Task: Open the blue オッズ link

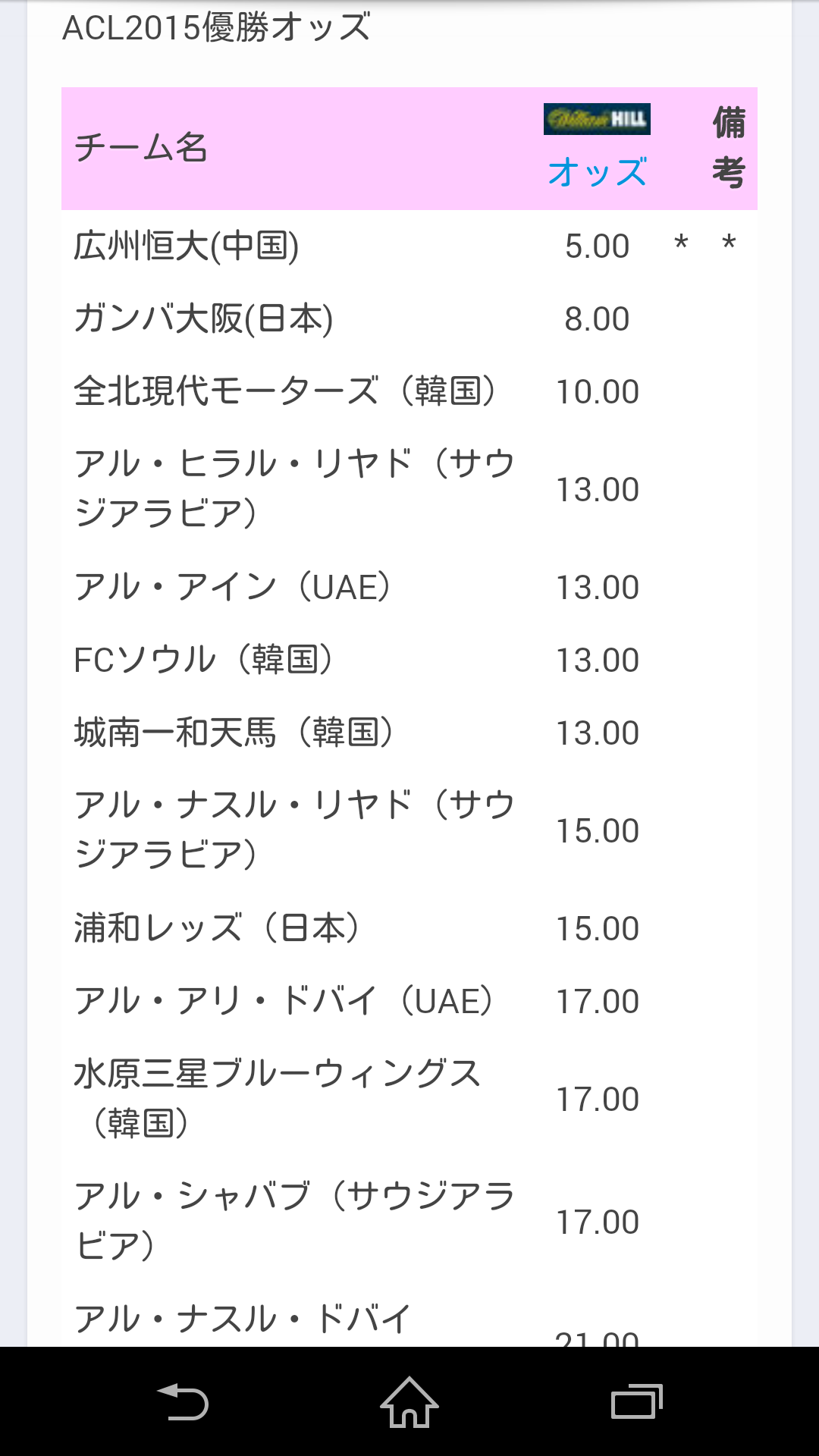Action: 597,173
